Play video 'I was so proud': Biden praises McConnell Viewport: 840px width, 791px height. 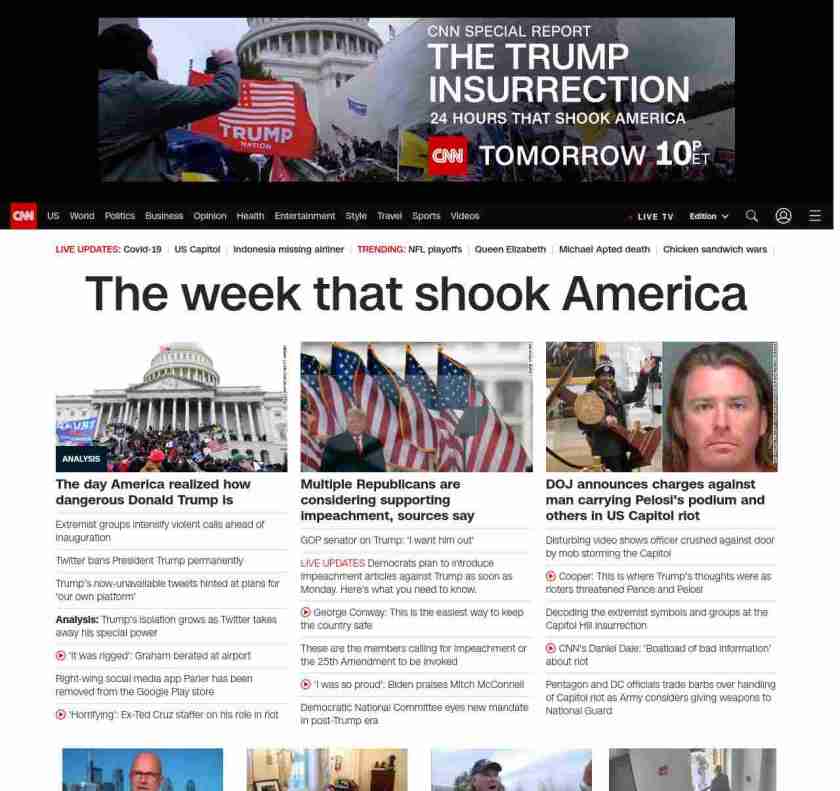click(x=418, y=685)
